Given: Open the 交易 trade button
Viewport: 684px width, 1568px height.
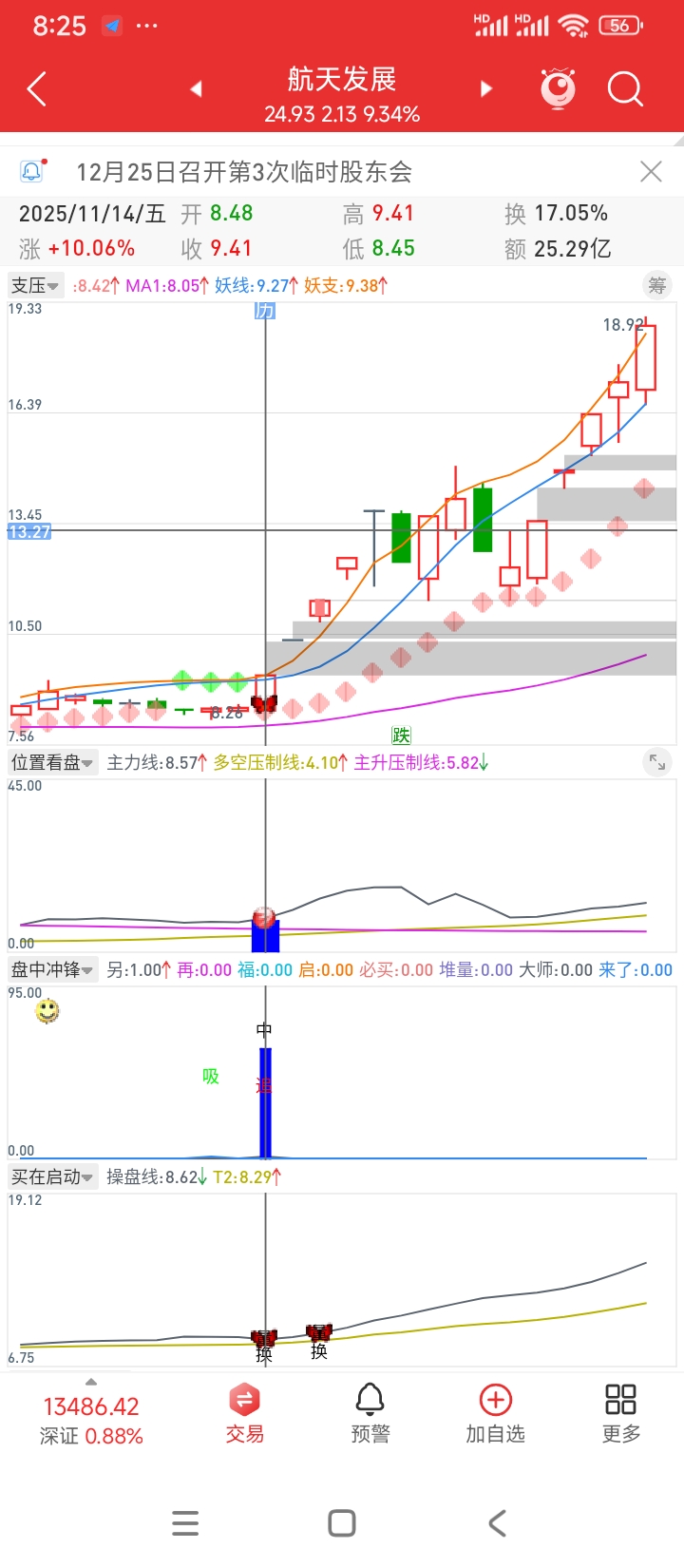Looking at the screenshot, I should (244, 1414).
